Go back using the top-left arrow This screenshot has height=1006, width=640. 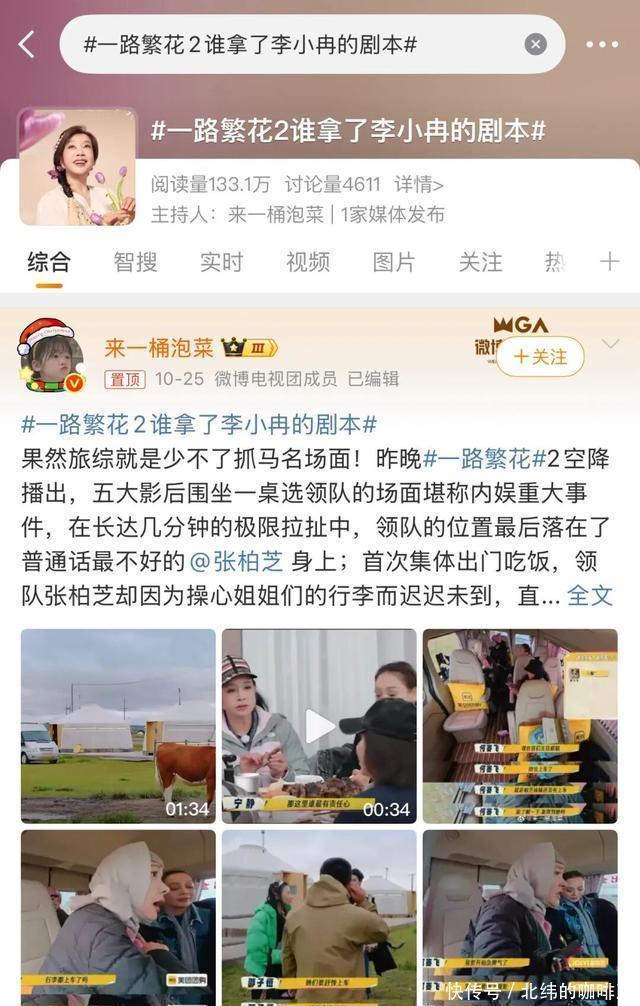27,44
